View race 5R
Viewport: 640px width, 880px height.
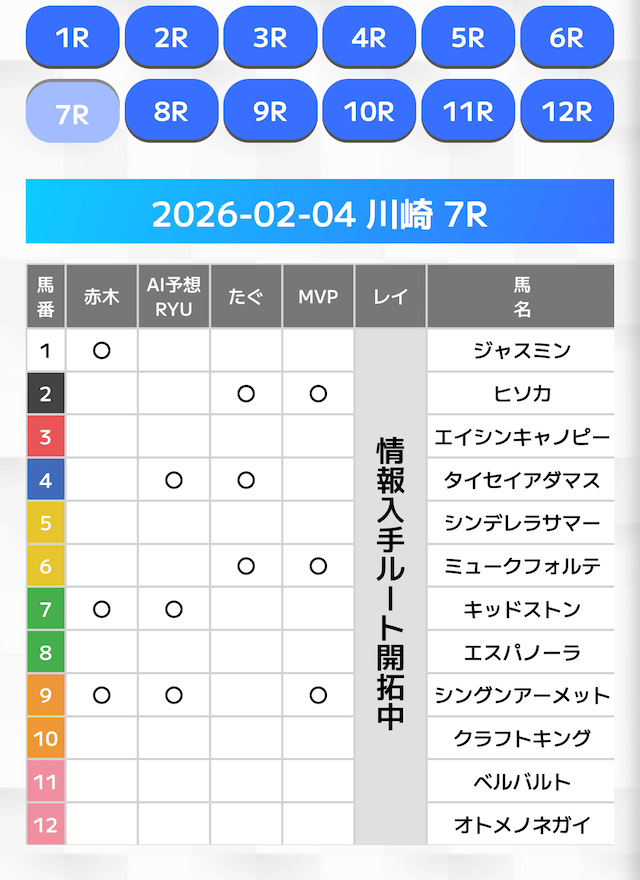point(468,37)
